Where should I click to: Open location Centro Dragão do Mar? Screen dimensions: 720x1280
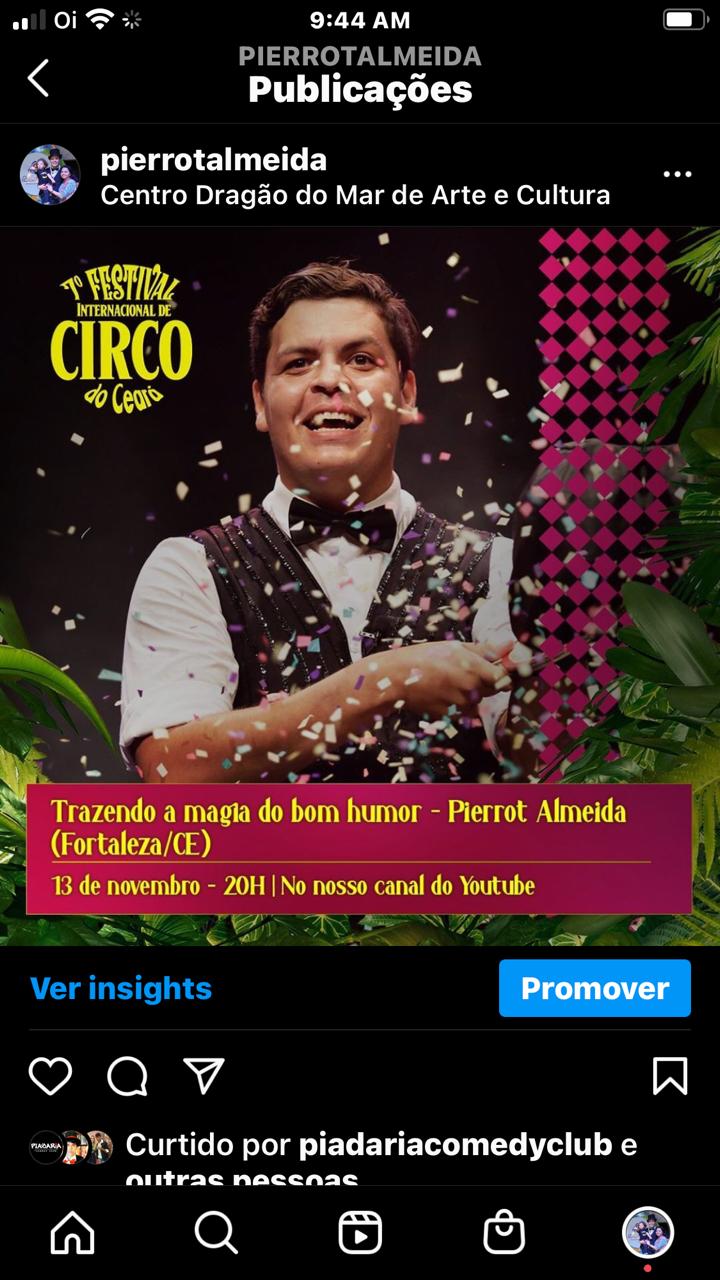click(355, 195)
